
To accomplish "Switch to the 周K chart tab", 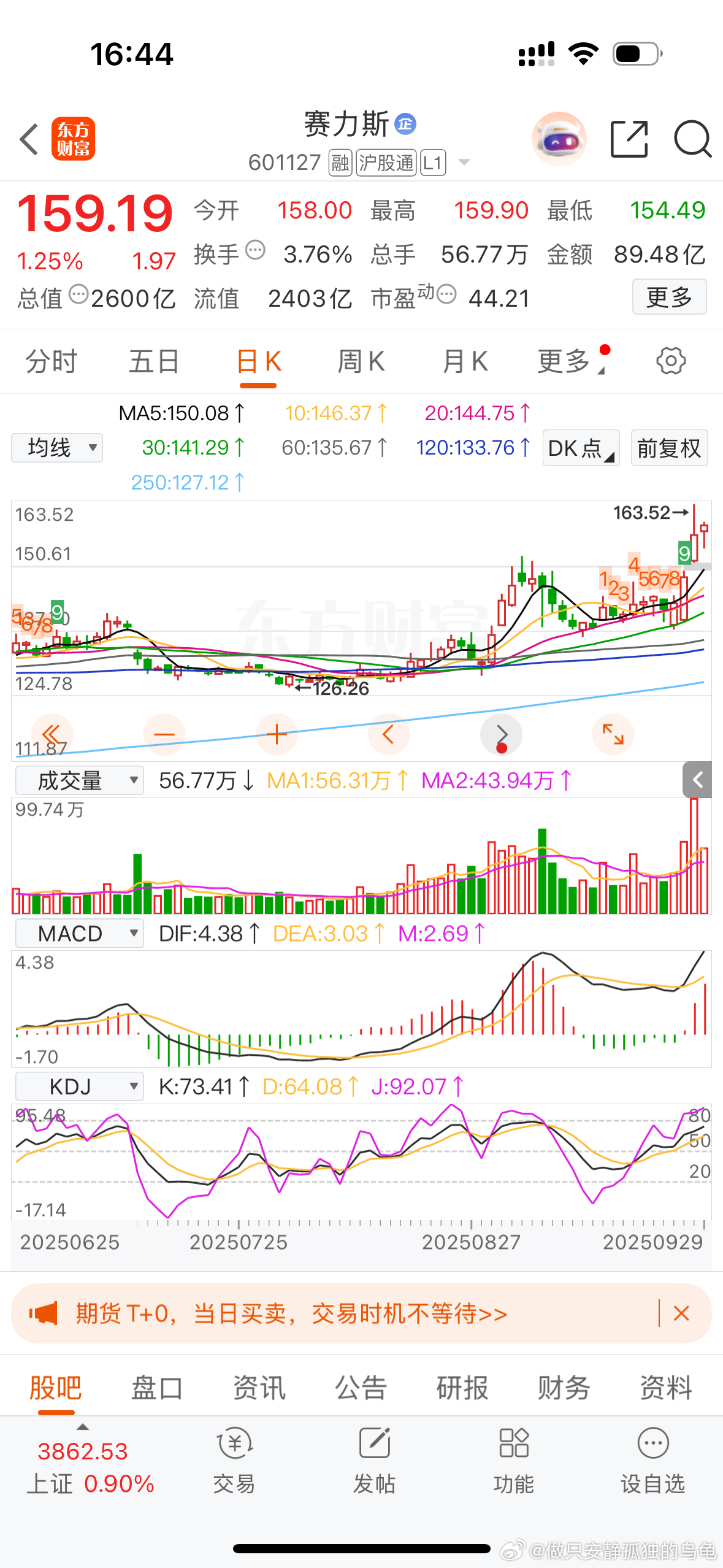I will (361, 361).
